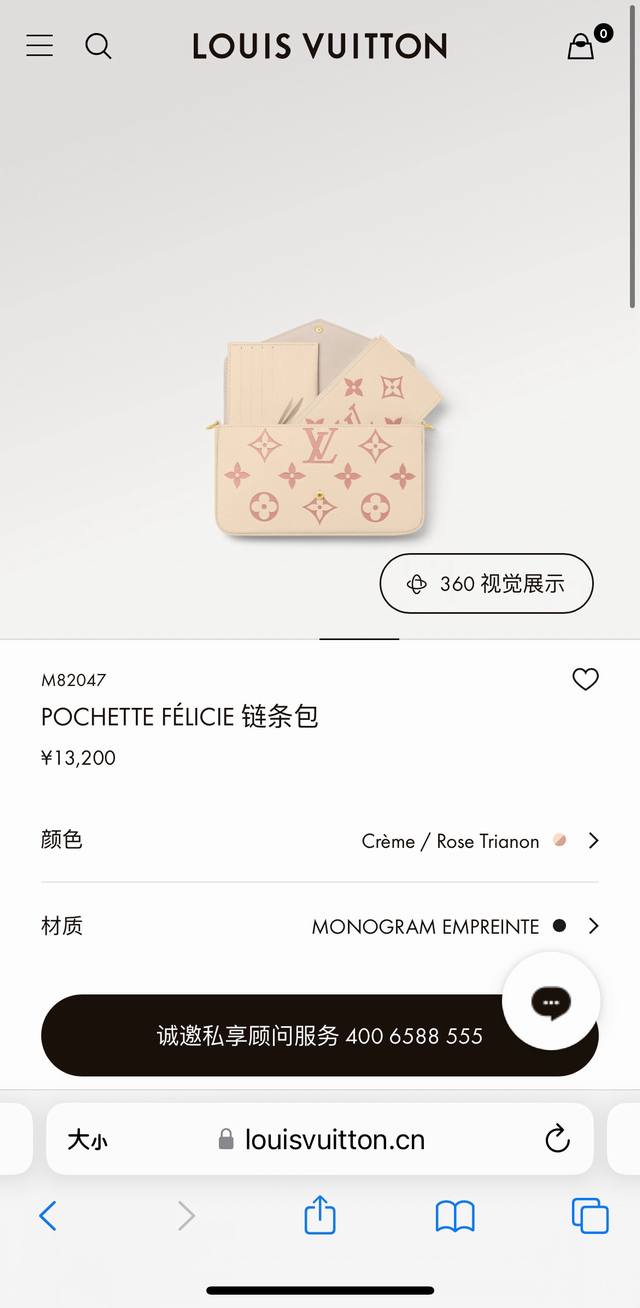
Task: Launch the 360 视觉展示 view
Action: [486, 584]
